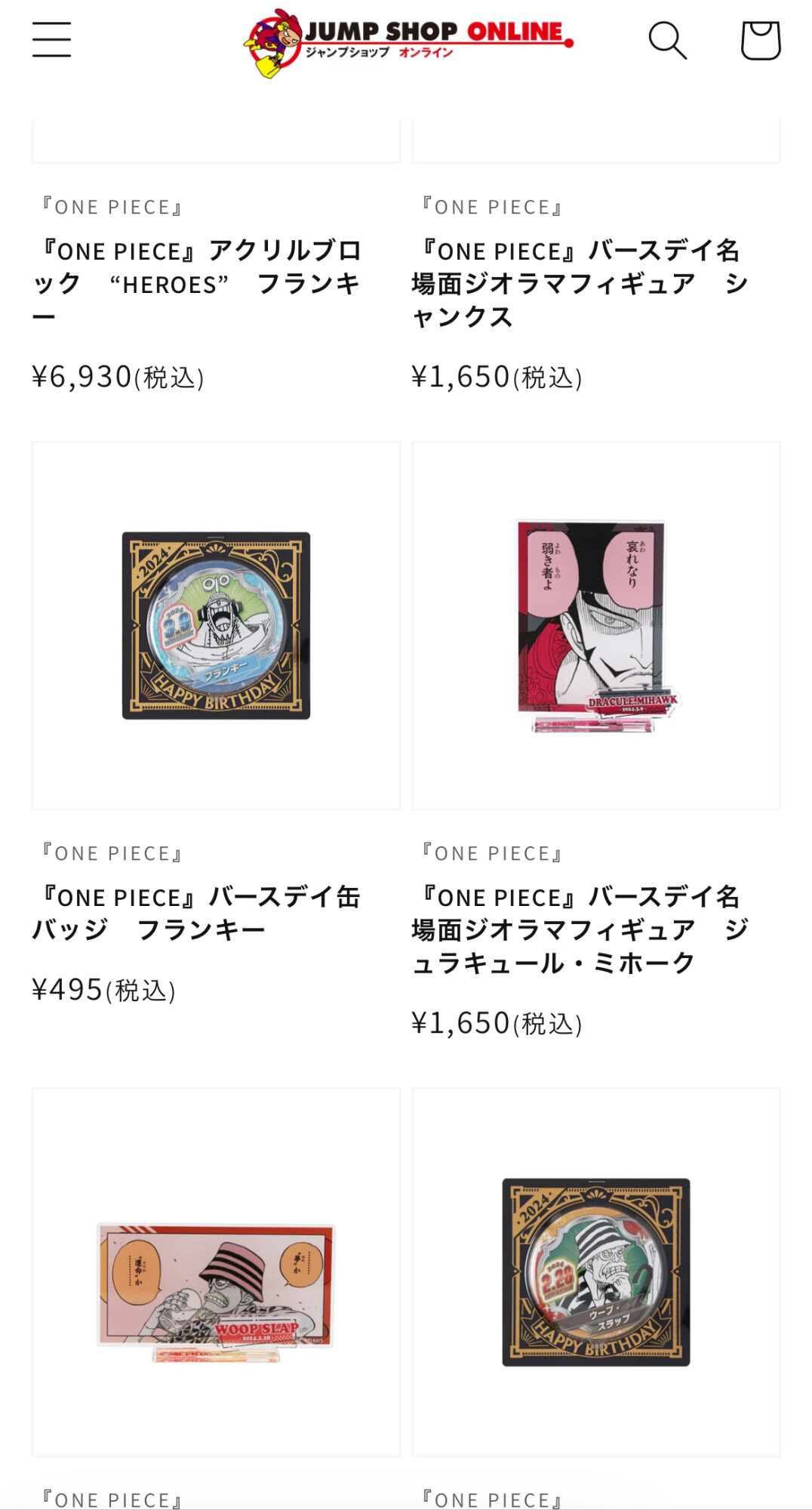Open バースデイ名場面ジオラマフィギュア シャンクス product
Screen dimensions: 812x1510
click(x=580, y=283)
